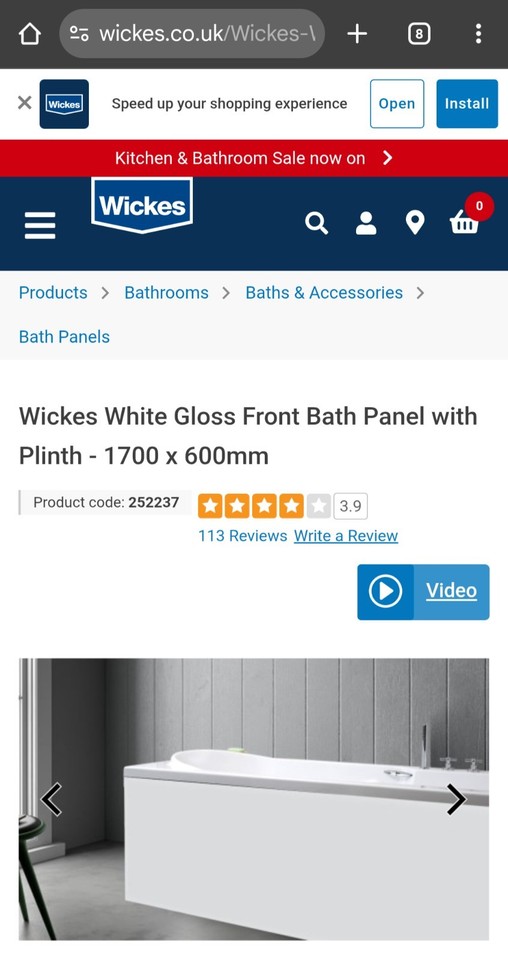The height and width of the screenshot is (960, 508).
Task: Open a new browser tab
Action: [357, 34]
